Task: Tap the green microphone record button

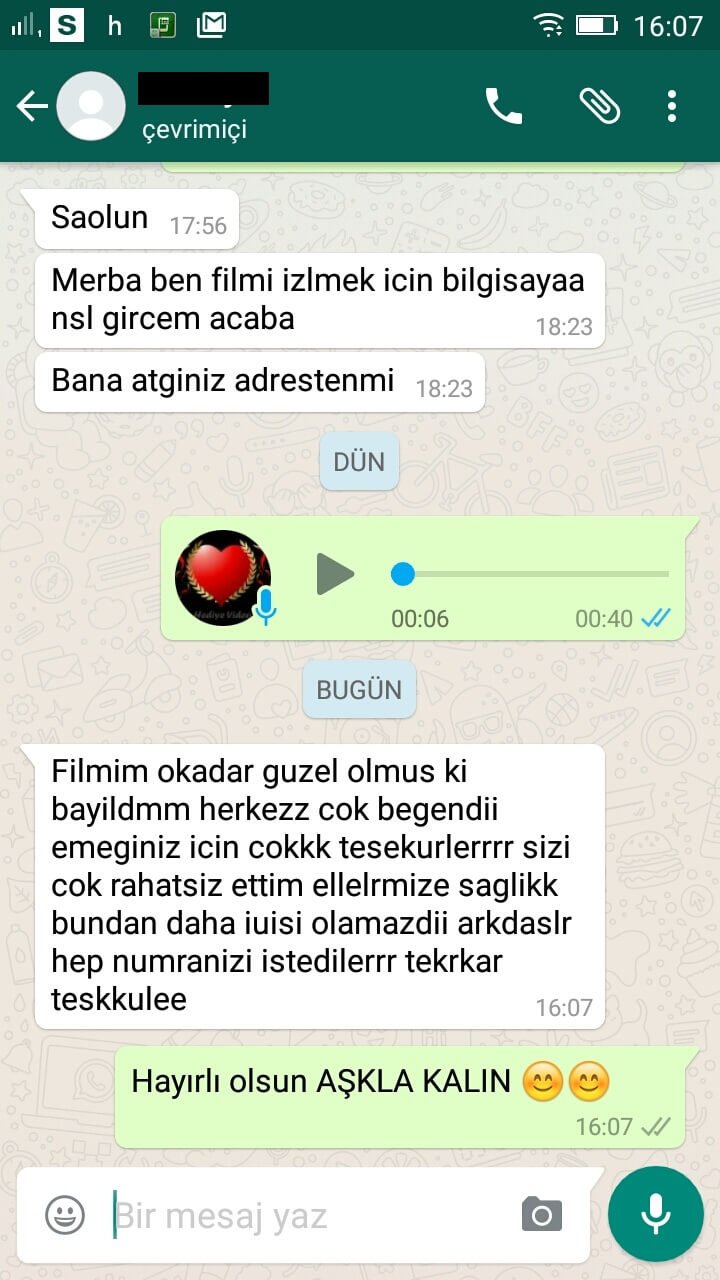Action: pyautogui.click(x=655, y=1214)
